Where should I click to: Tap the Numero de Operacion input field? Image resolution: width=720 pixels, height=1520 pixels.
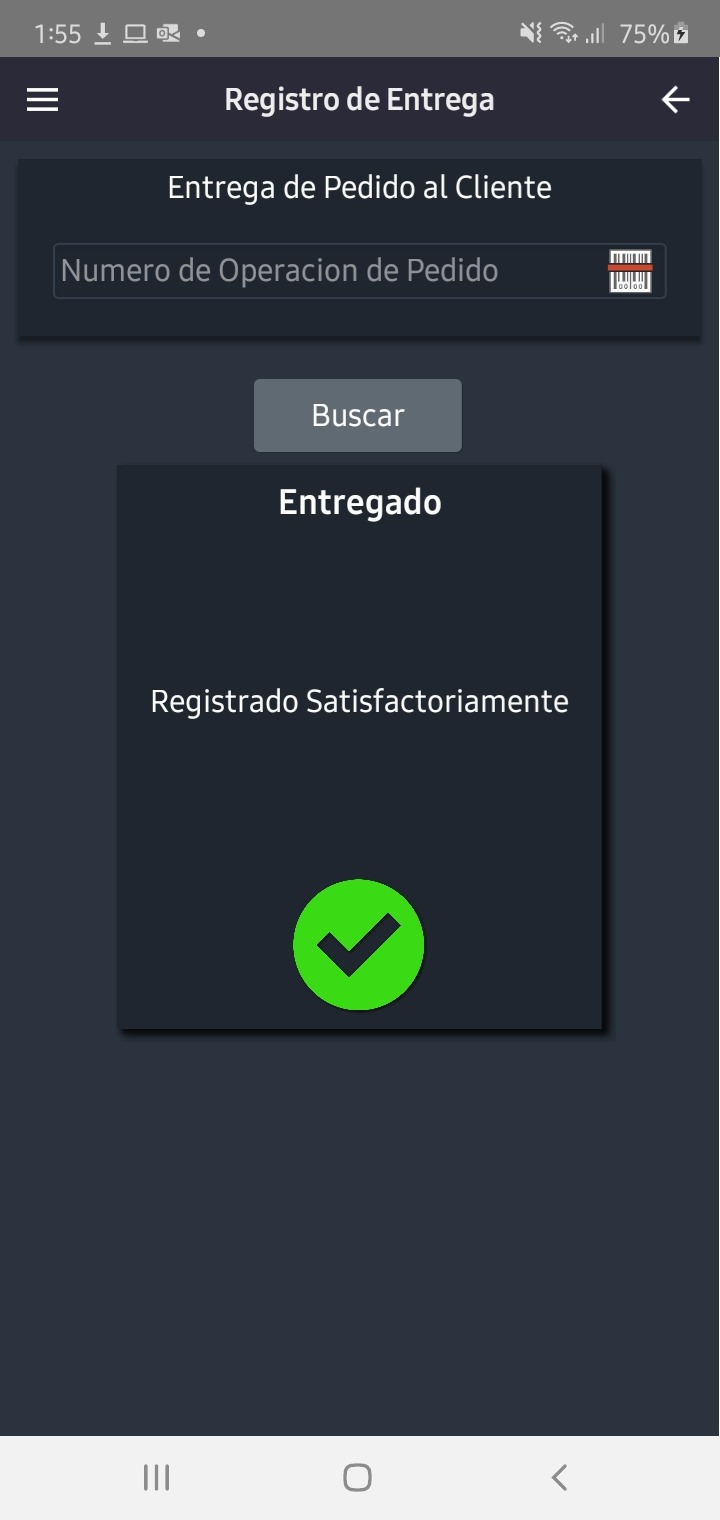tap(330, 270)
